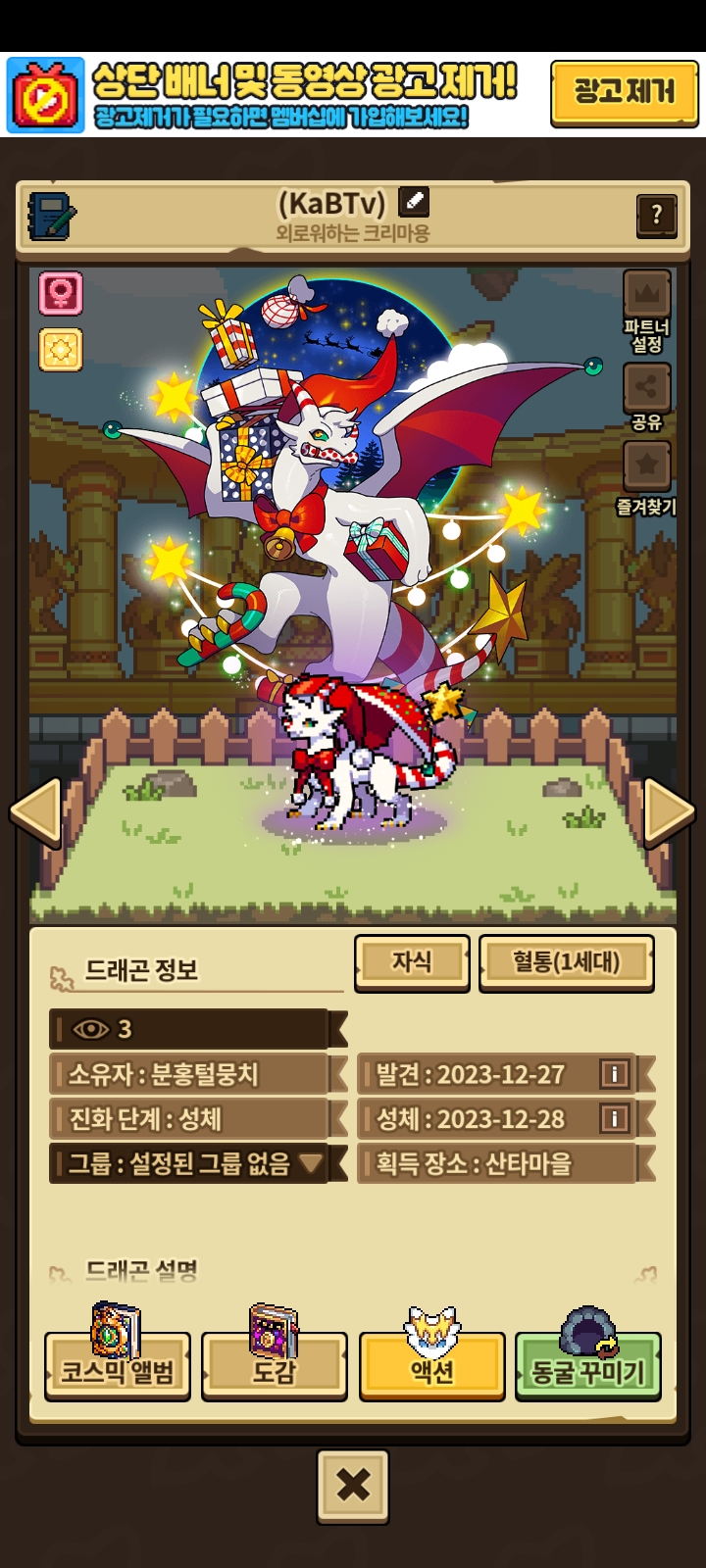The width and height of the screenshot is (706, 1568).
Task: Show info for the 성체 date
Action: pos(615,1118)
